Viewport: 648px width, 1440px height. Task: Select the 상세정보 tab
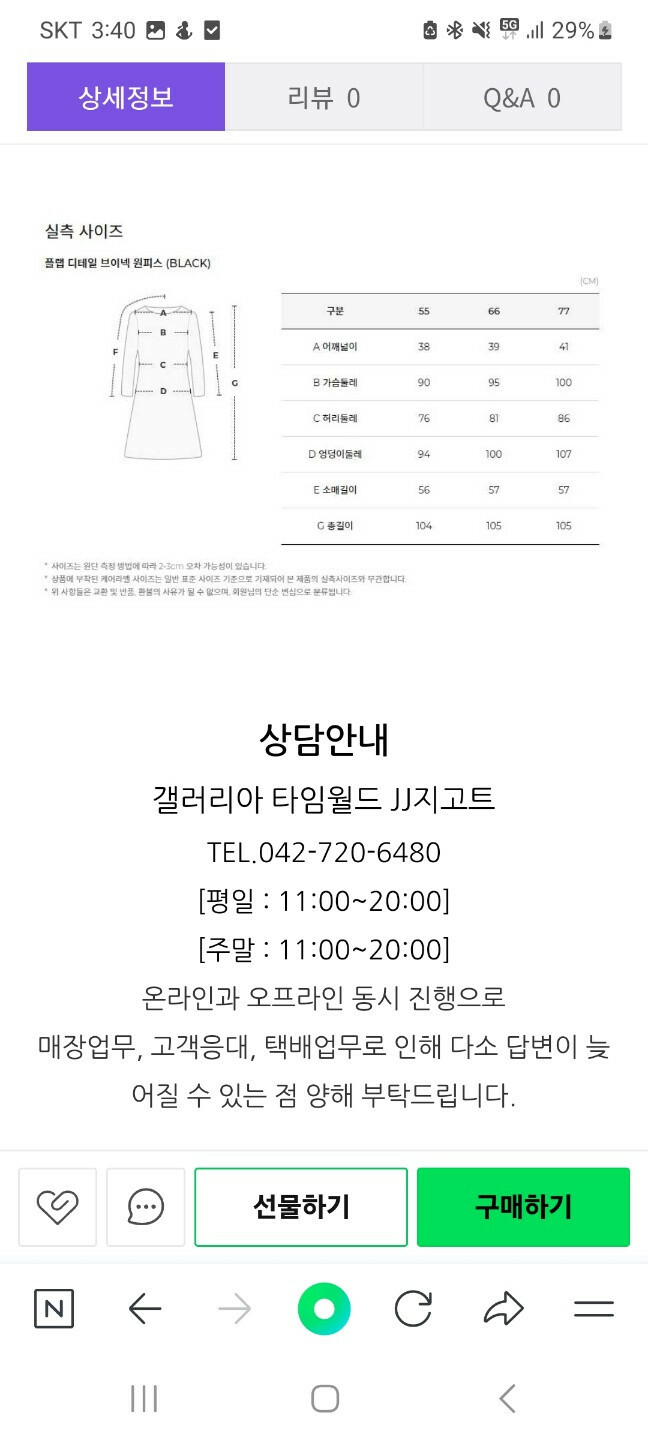click(x=126, y=97)
